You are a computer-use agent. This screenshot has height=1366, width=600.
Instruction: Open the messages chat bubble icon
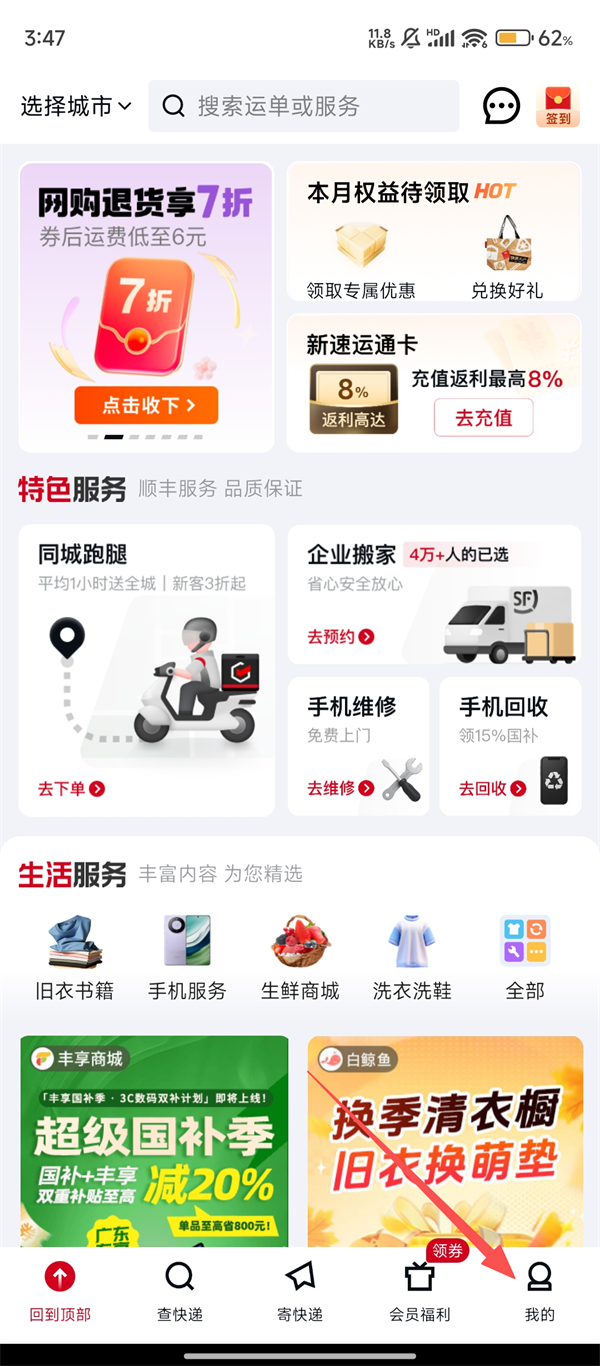pos(501,106)
